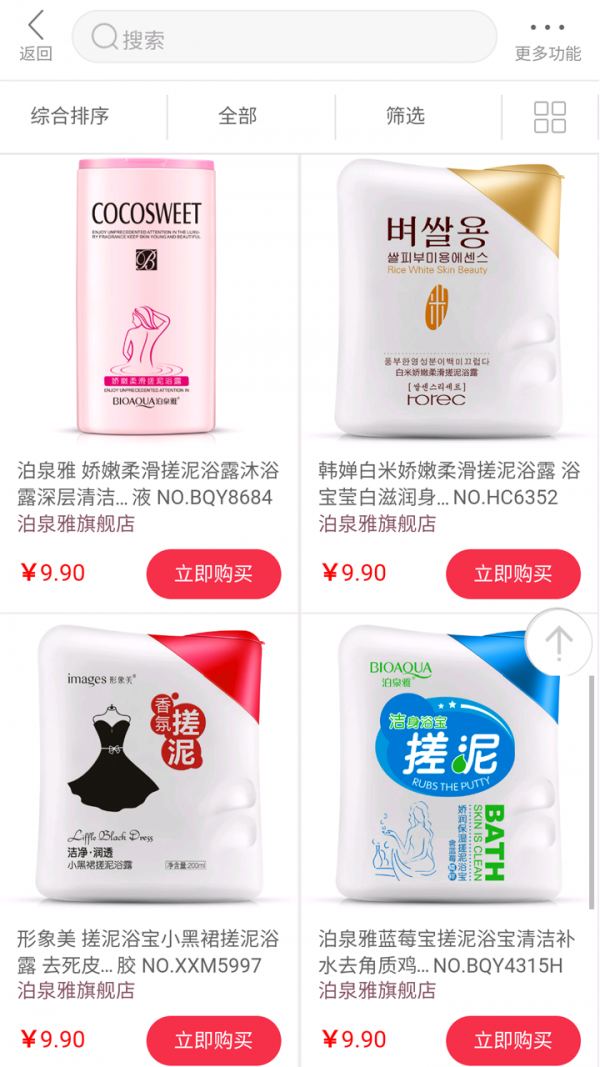View the 形象美 小黑裙搓泥浴露 product
Image resolution: width=600 pixels, height=1067 pixels.
148,760
